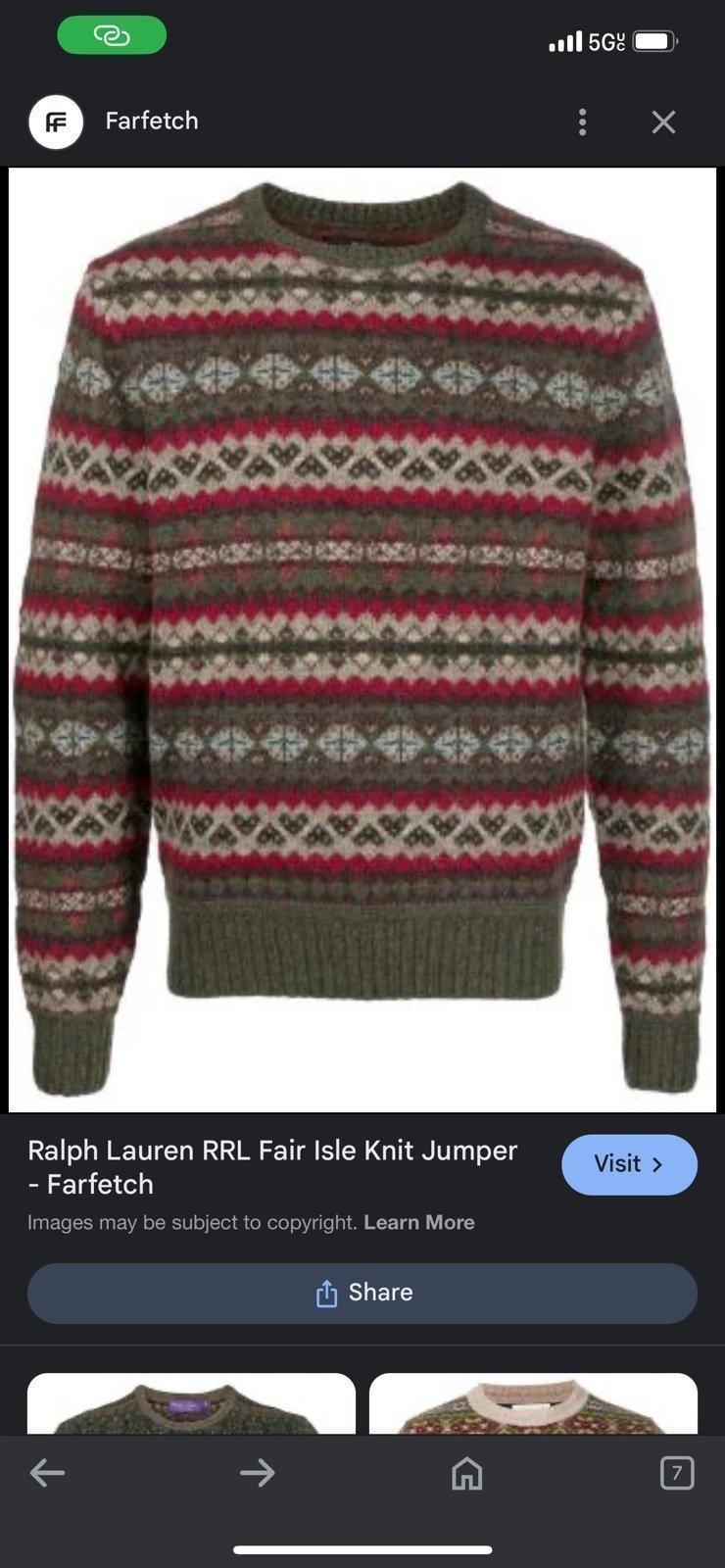
Task: Tap the green link pill in status bar
Action: pos(112,36)
